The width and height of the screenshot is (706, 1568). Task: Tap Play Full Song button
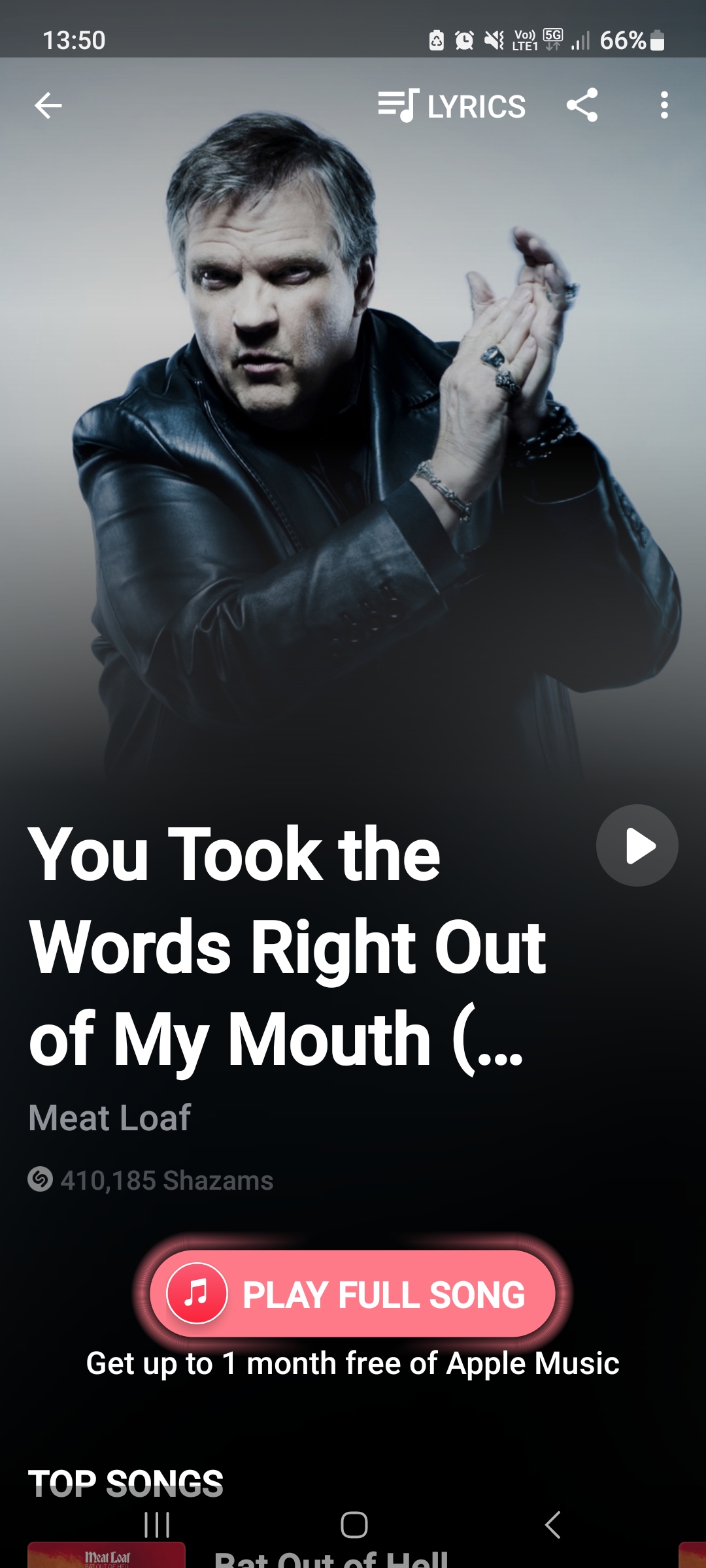pos(353,1294)
